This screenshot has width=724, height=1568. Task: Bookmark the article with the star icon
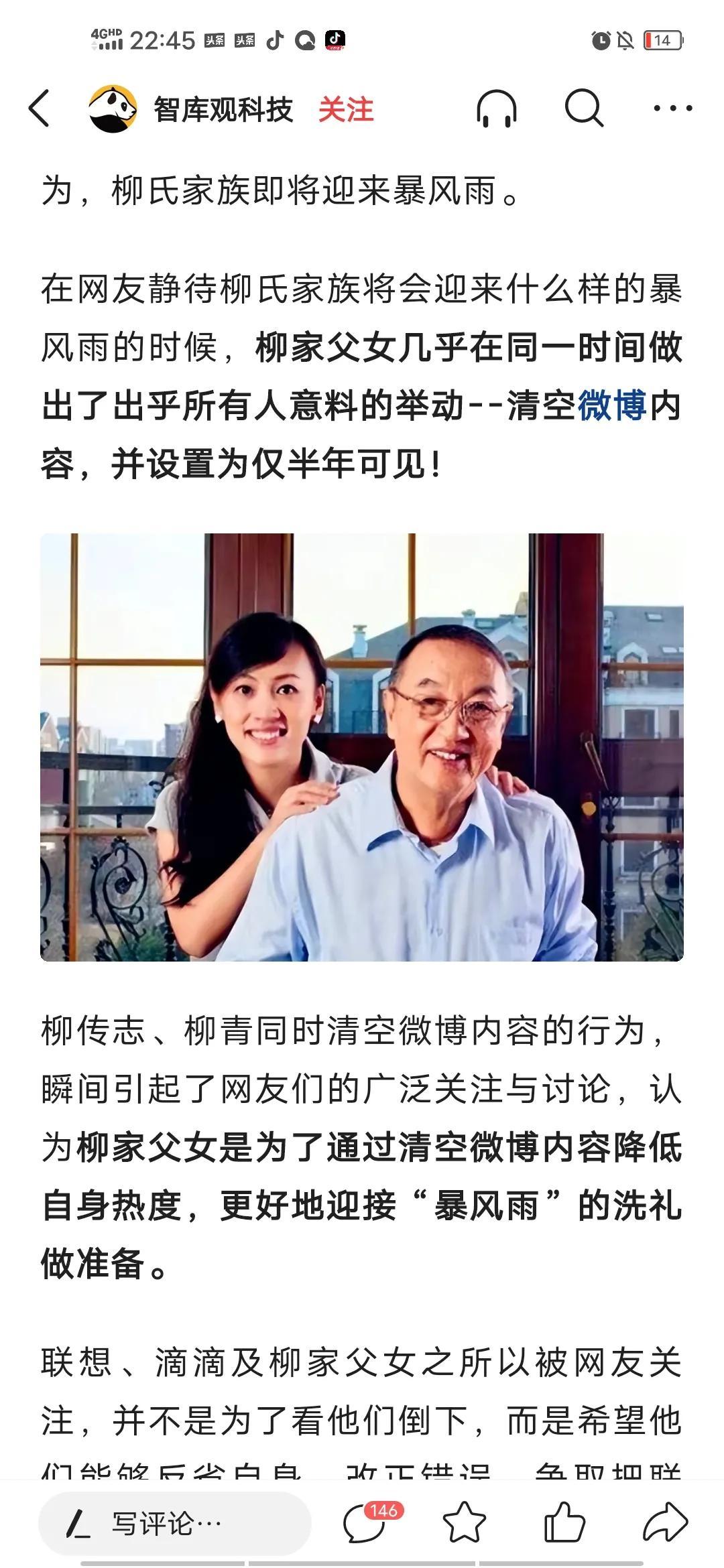(x=464, y=1524)
